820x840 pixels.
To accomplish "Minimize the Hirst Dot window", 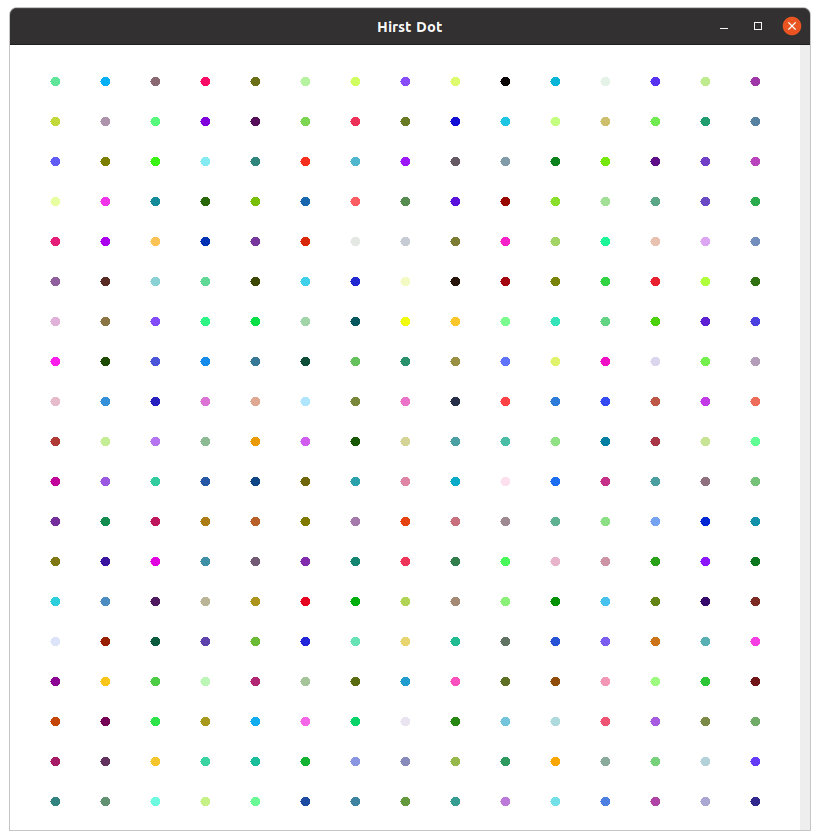I will (x=724, y=27).
